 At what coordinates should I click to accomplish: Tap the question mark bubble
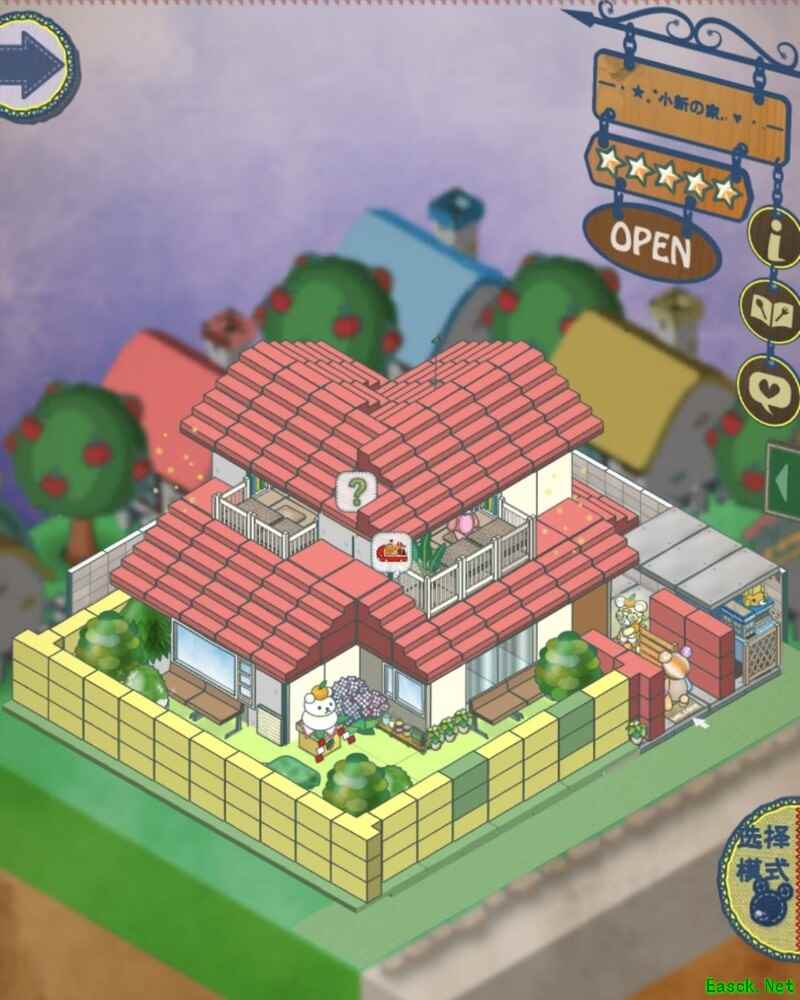pyautogui.click(x=357, y=490)
